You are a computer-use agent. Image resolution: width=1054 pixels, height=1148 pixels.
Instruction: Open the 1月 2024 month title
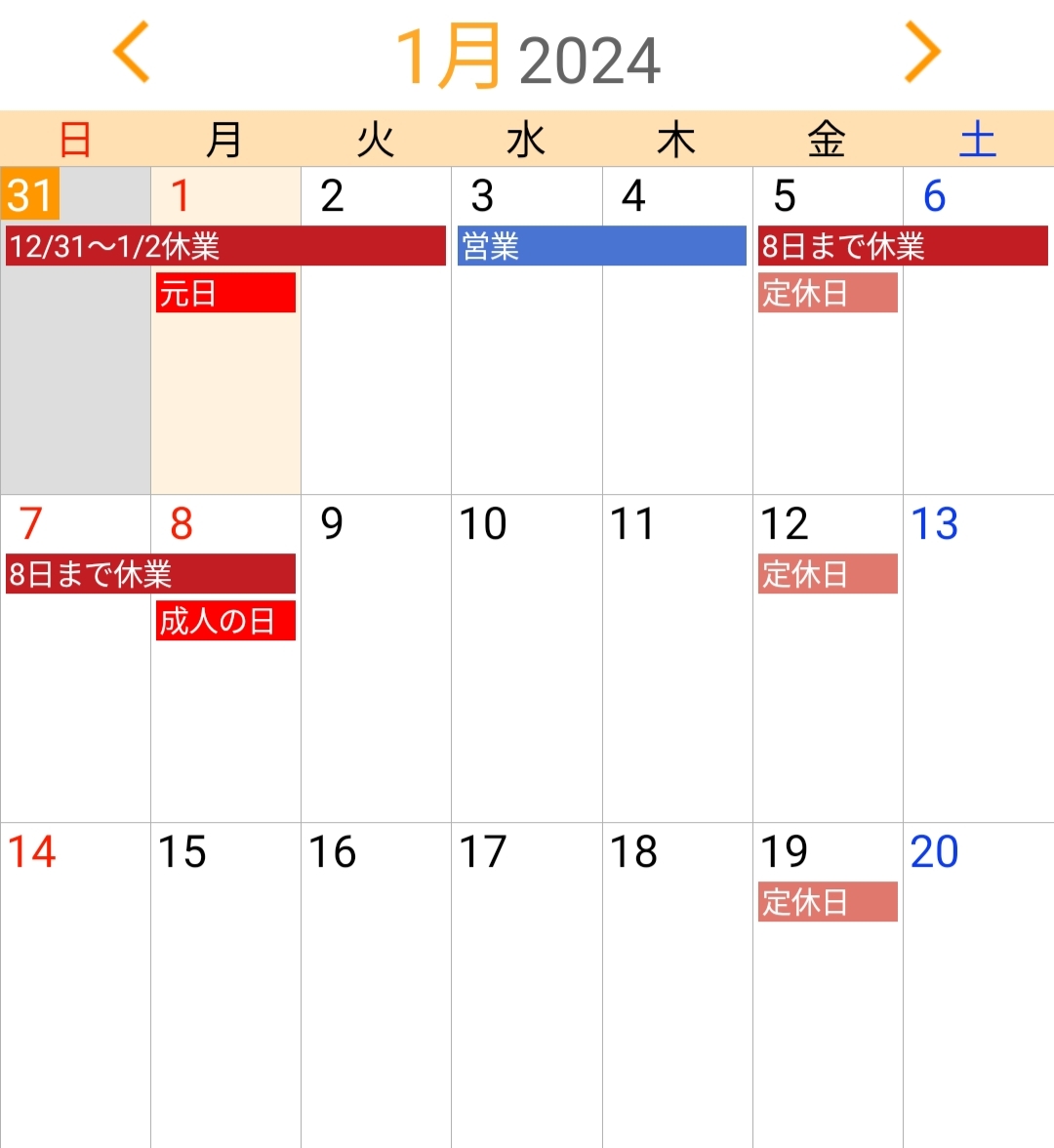(x=527, y=57)
